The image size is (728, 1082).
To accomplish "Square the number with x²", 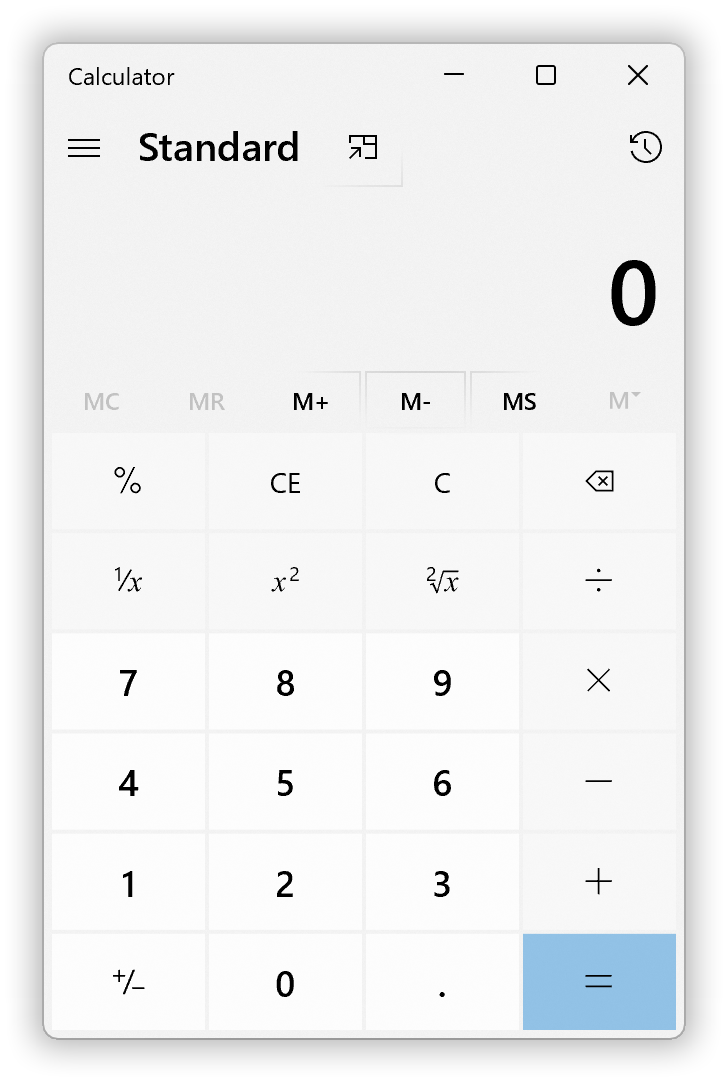I will click(x=285, y=581).
